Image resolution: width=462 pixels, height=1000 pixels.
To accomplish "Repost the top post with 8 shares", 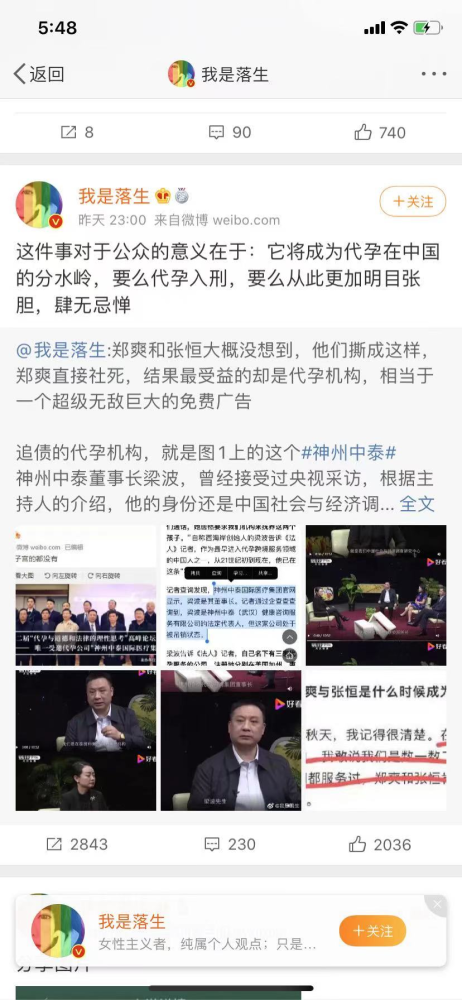I will (x=77, y=132).
